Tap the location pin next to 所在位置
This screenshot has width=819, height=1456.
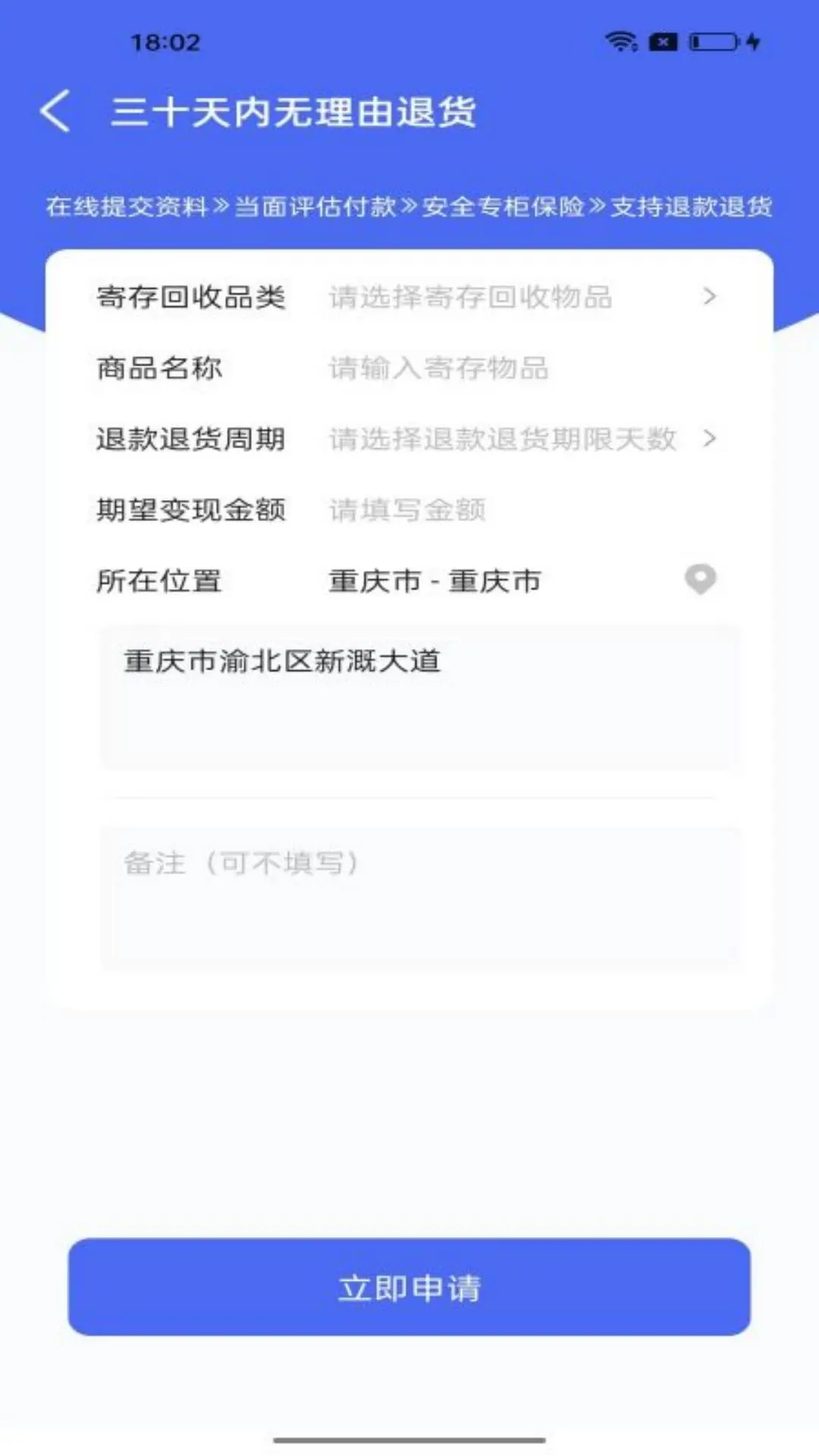699,579
